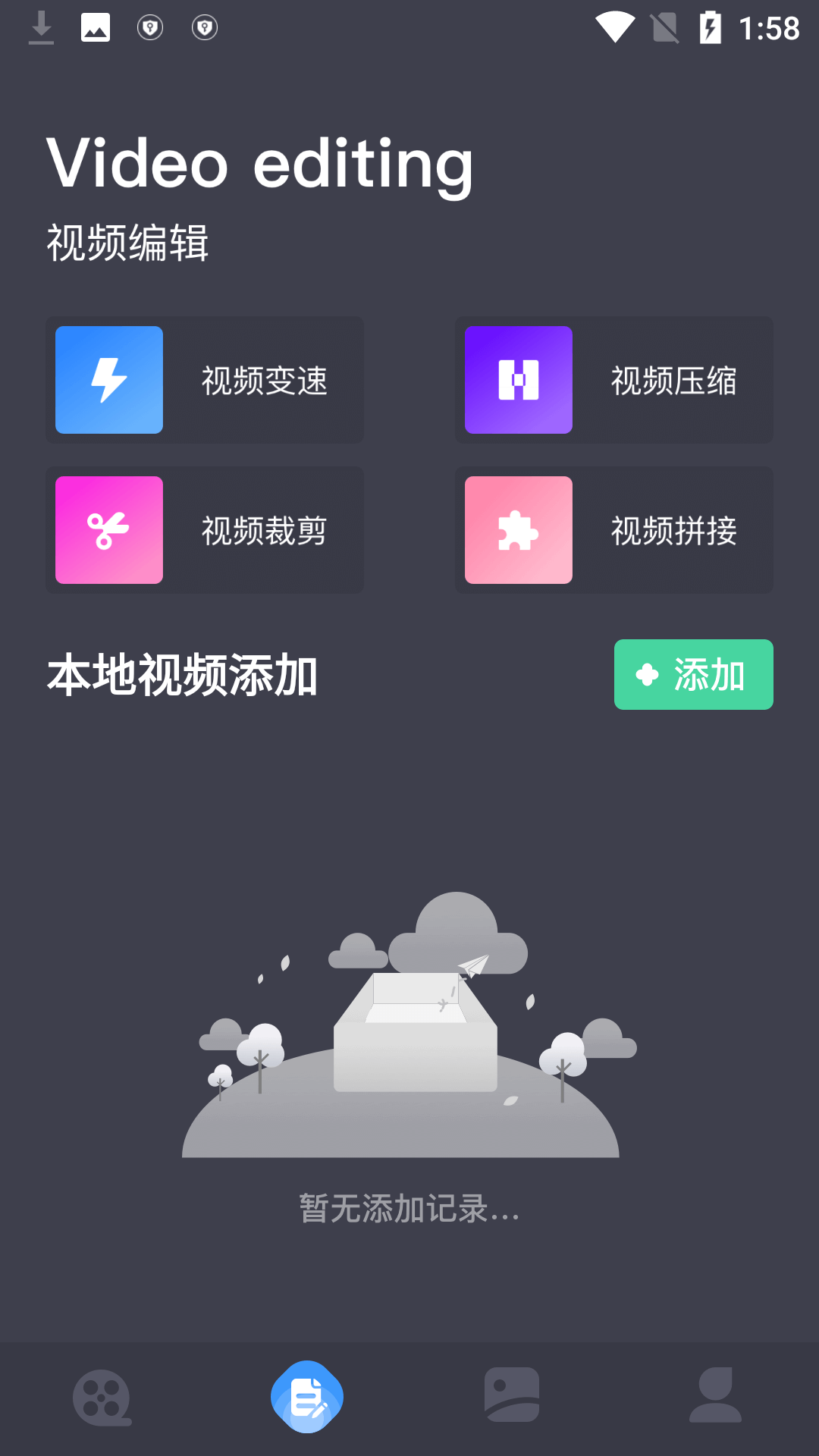Switch to the film reel tab
The image size is (819, 1456).
tap(102, 1397)
